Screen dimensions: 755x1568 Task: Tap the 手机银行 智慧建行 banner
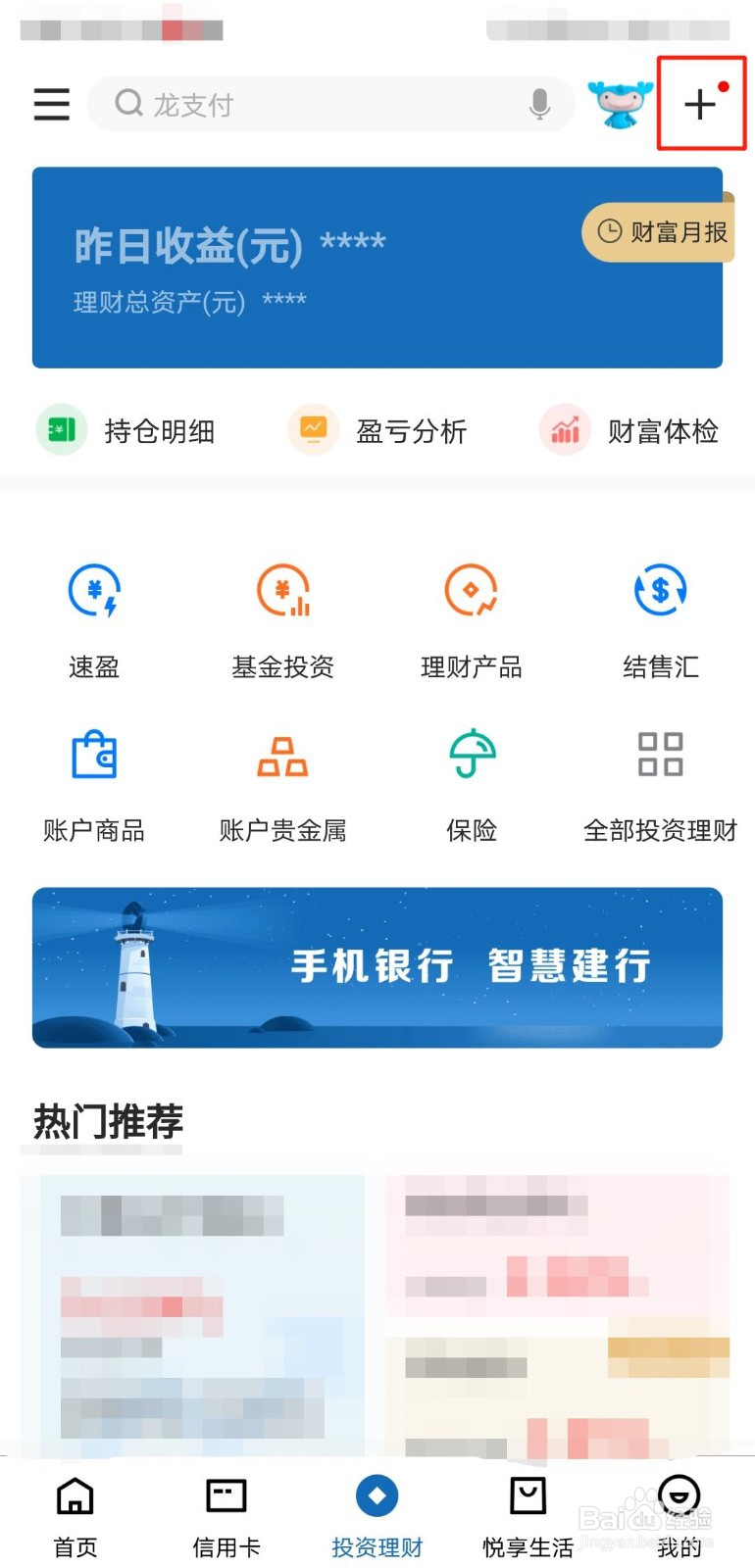tap(377, 967)
